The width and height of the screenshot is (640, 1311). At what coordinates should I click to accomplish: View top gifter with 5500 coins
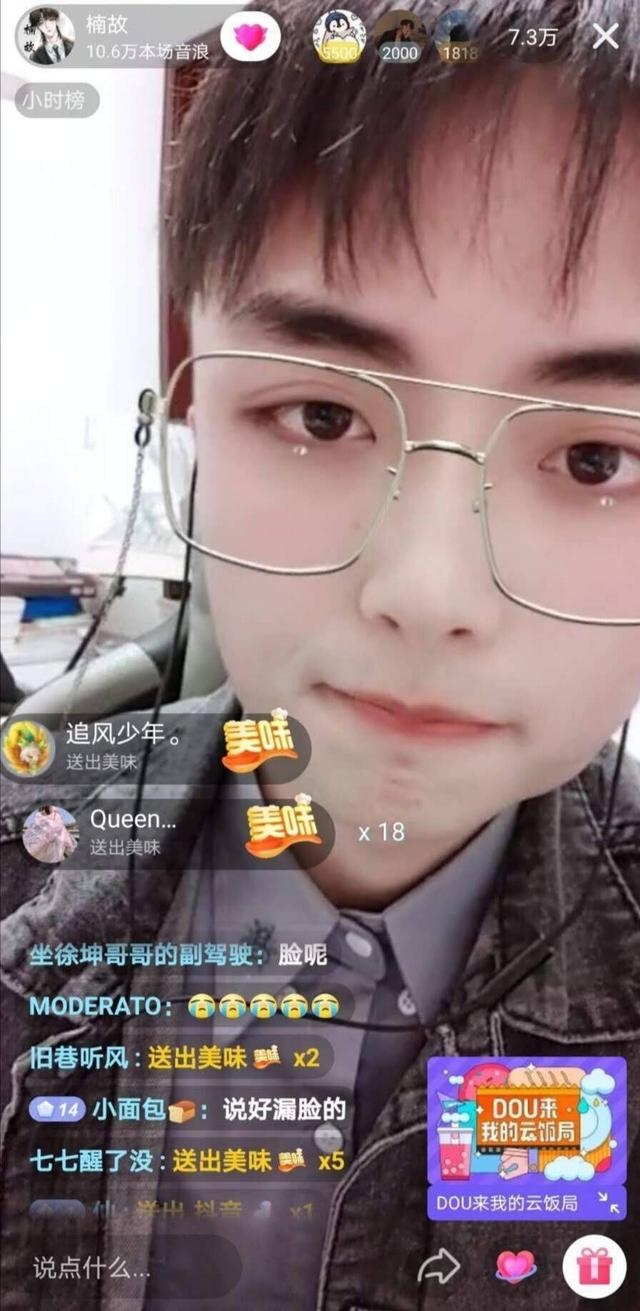pyautogui.click(x=339, y=37)
